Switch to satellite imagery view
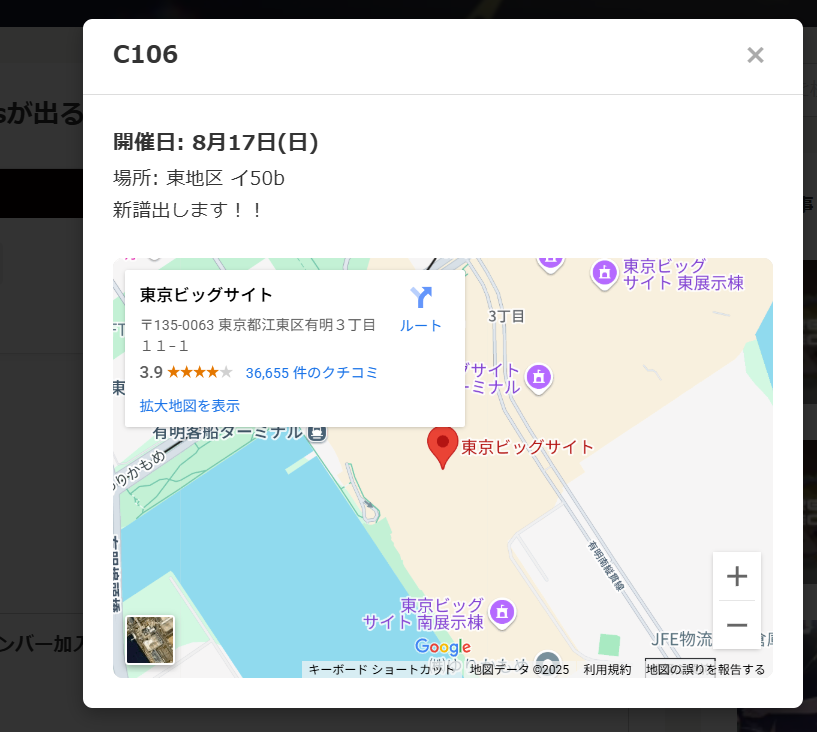Screen dimensions: 817x732 click(150, 640)
